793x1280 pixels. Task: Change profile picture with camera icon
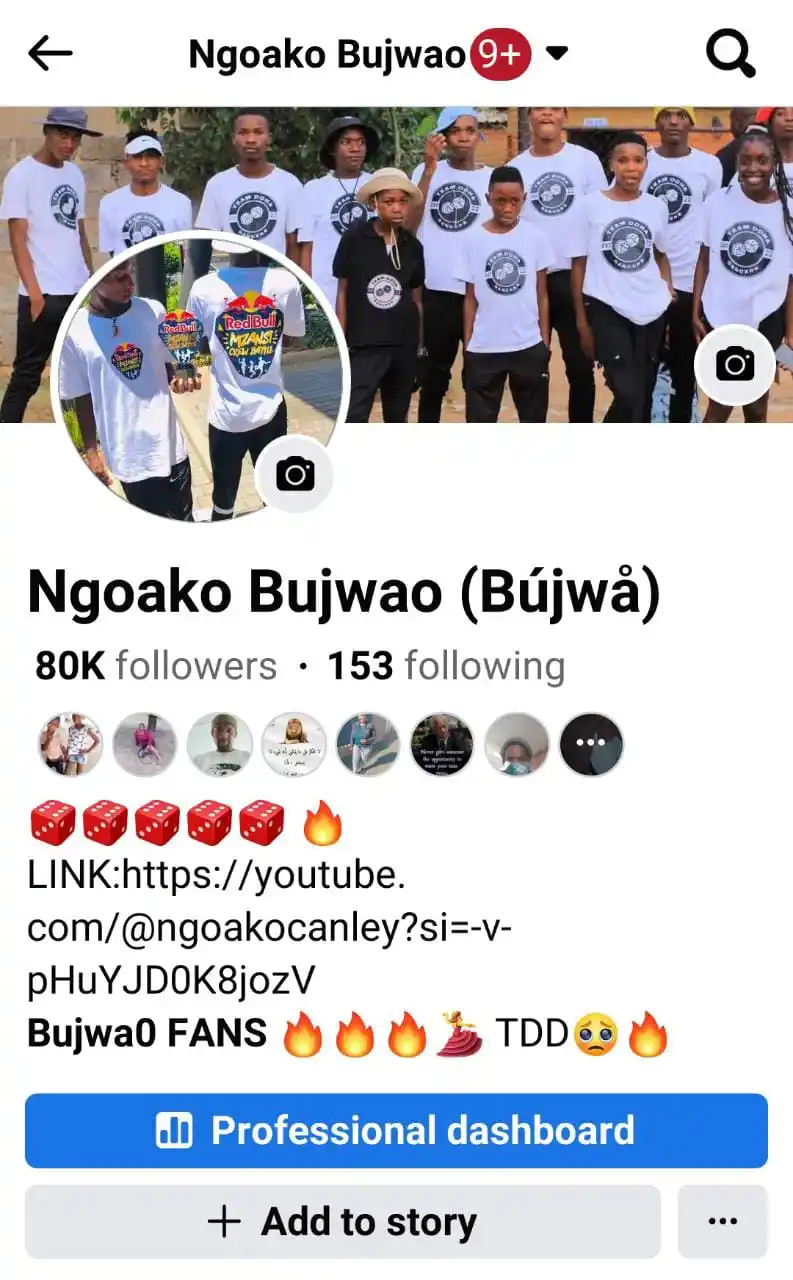point(294,474)
